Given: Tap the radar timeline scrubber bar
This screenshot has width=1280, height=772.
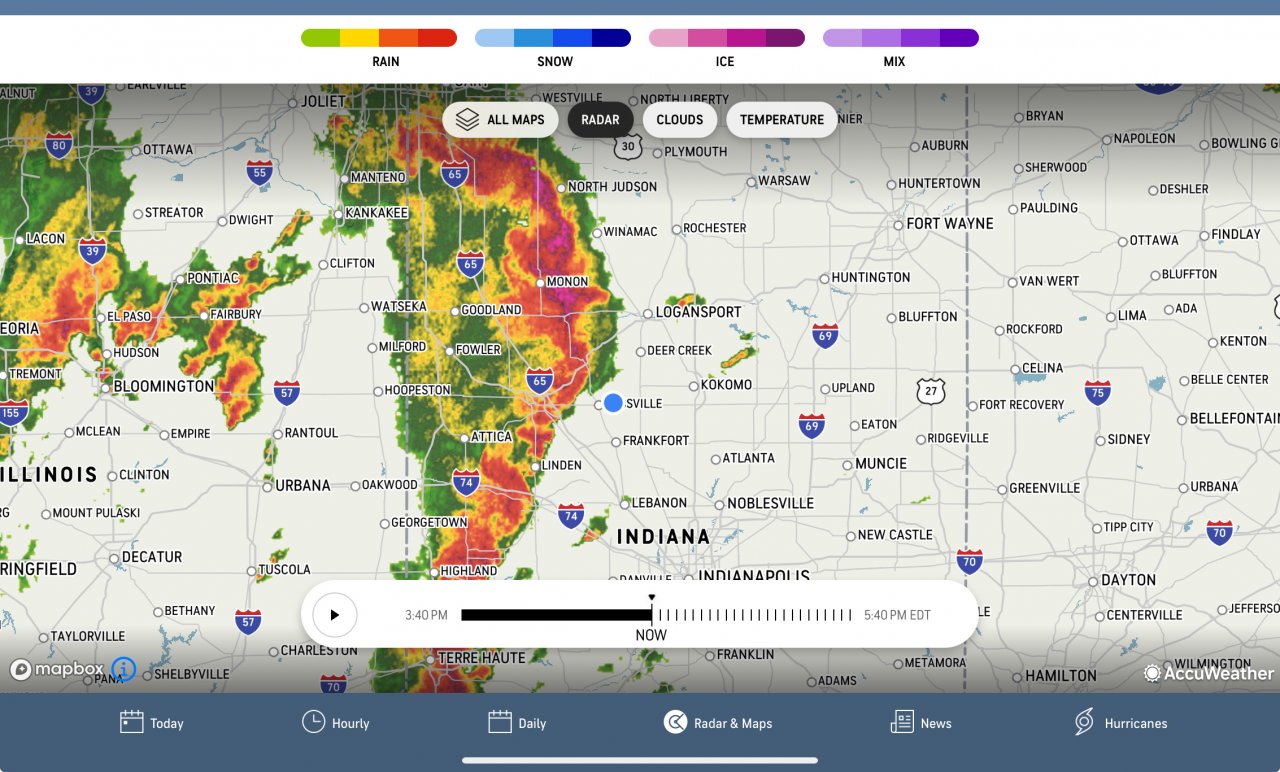Looking at the screenshot, I should coord(655,615).
